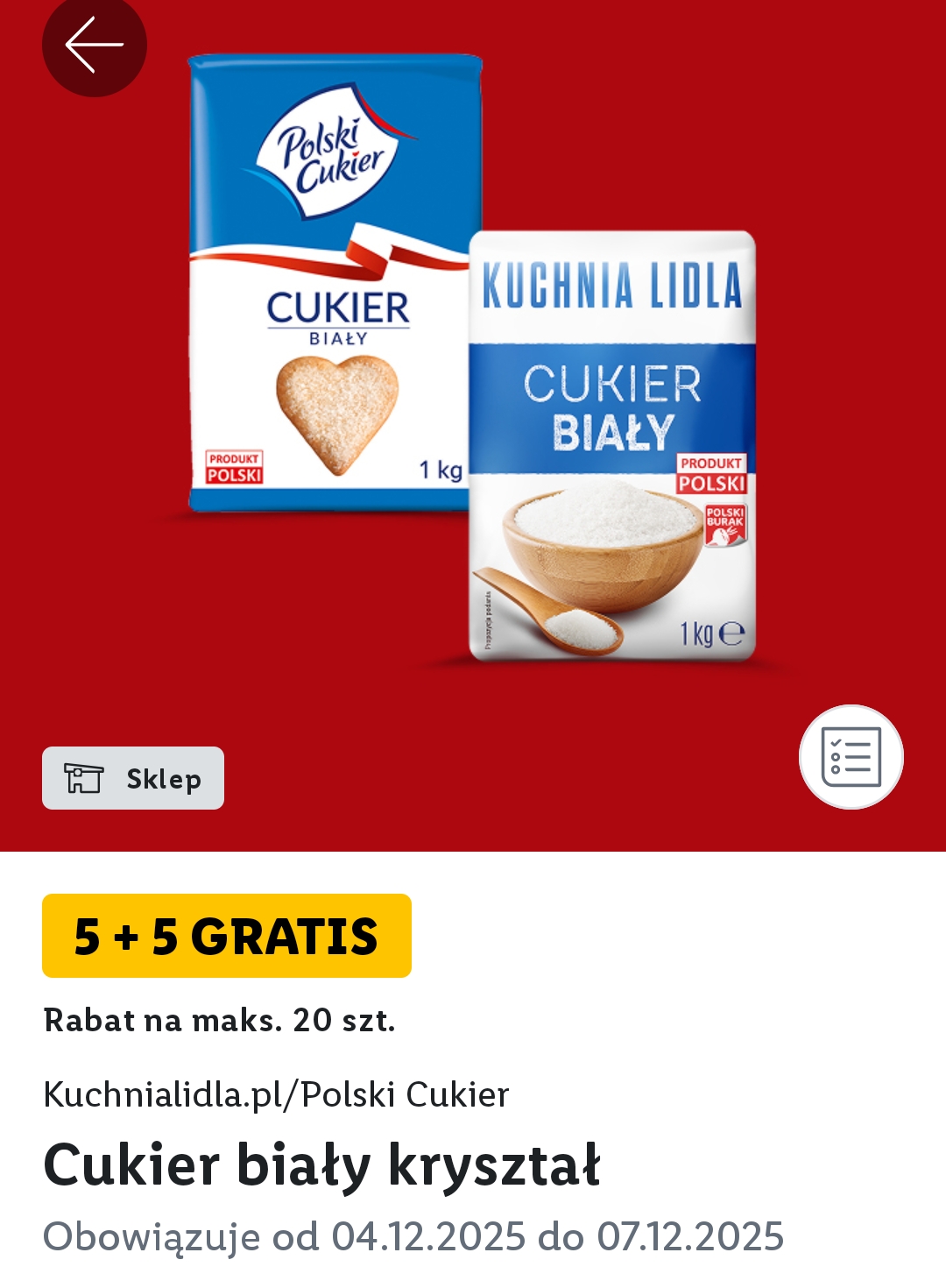Tap the back navigation icon in dark circle

(x=94, y=46)
